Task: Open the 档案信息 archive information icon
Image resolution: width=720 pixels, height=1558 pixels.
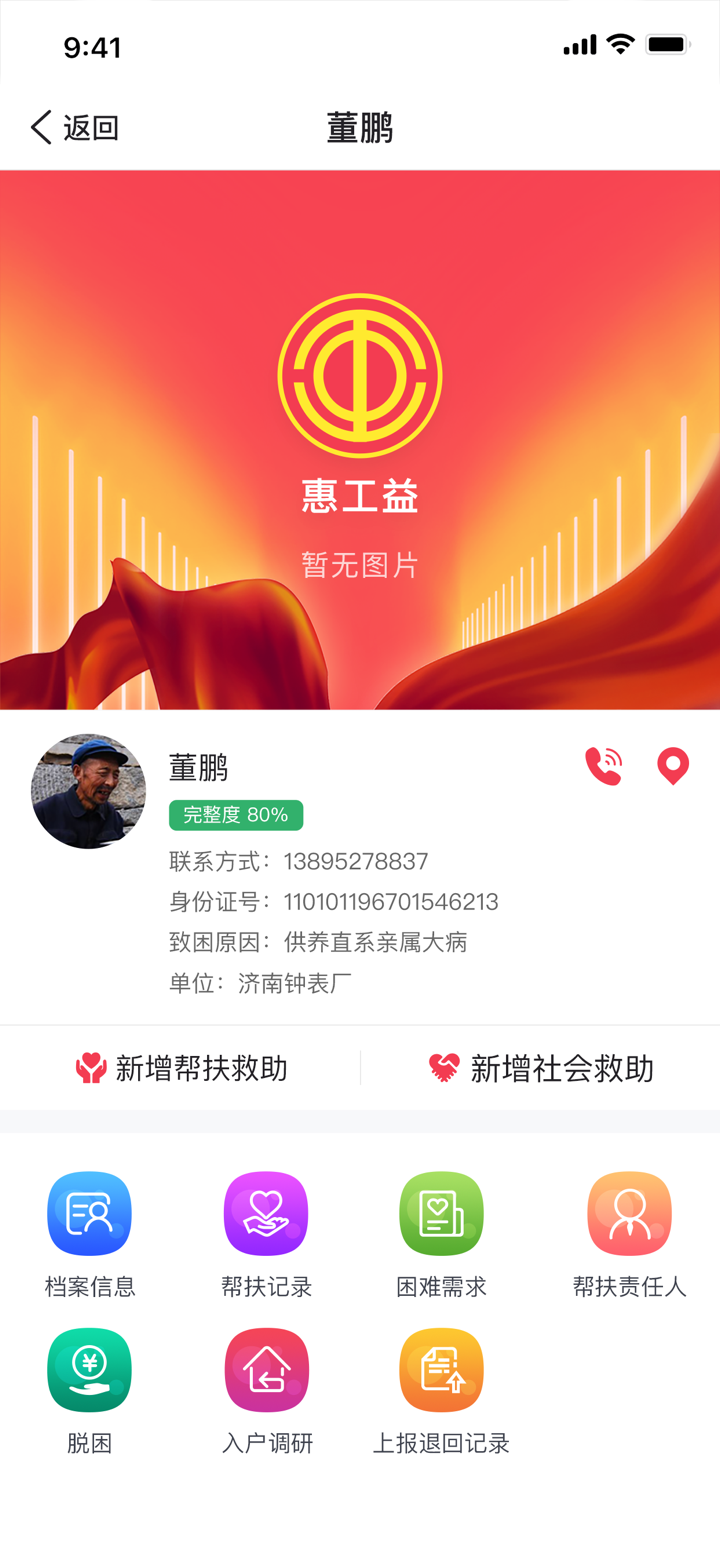Action: pos(89,1213)
